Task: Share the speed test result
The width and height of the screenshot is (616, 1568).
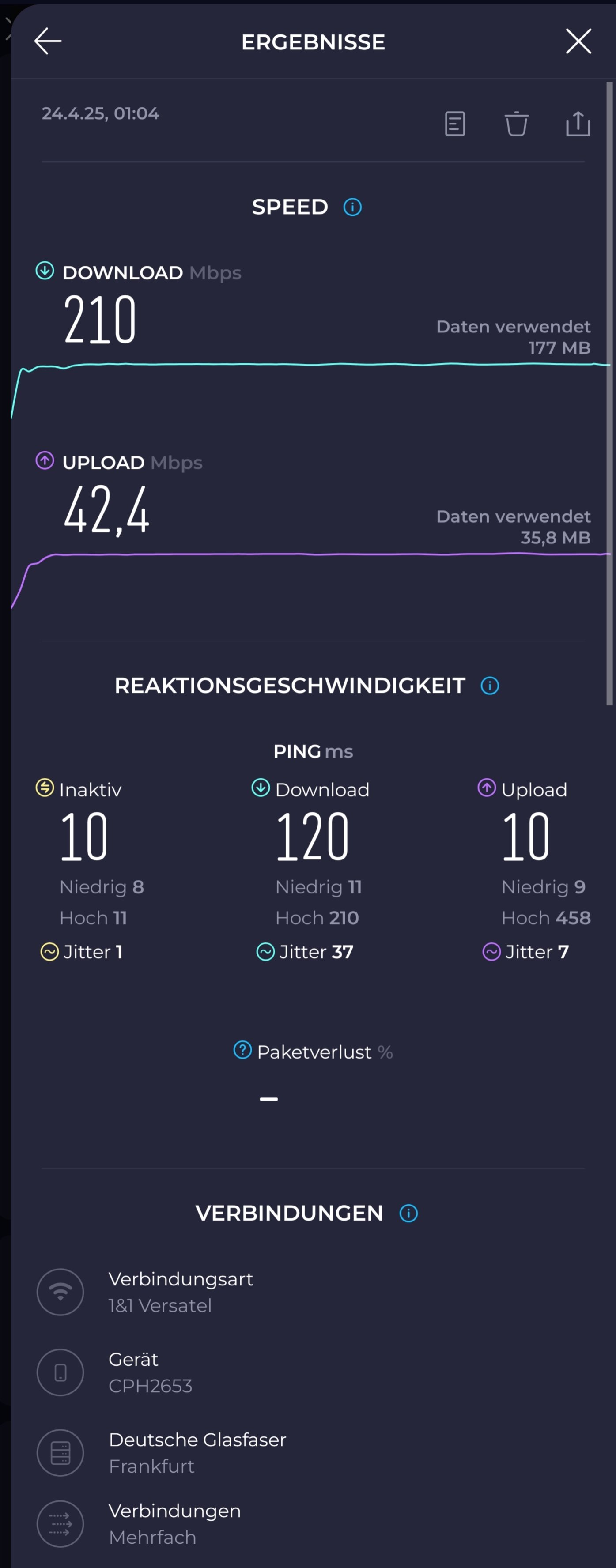Action: coord(578,124)
